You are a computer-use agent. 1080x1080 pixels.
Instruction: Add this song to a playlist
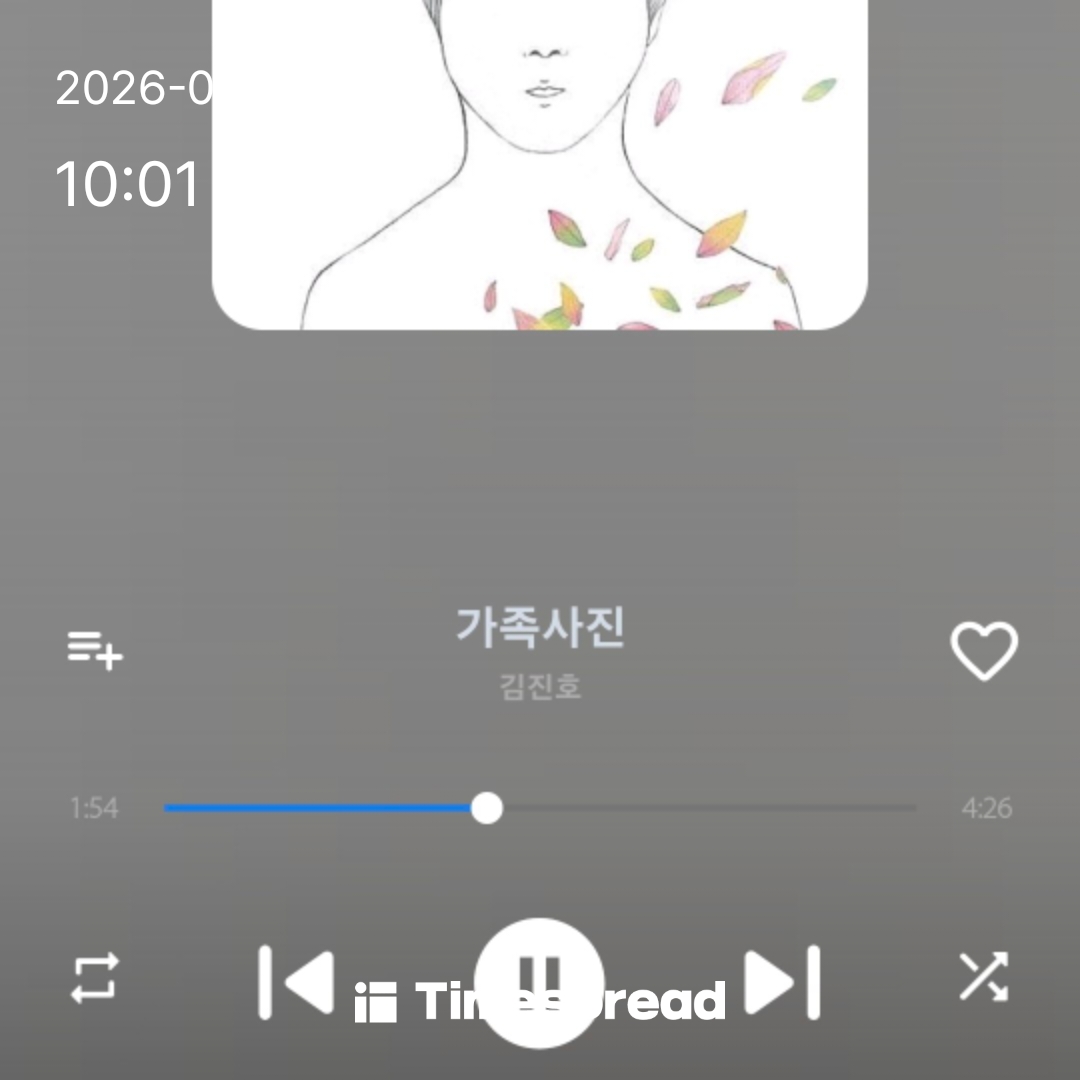(95, 650)
